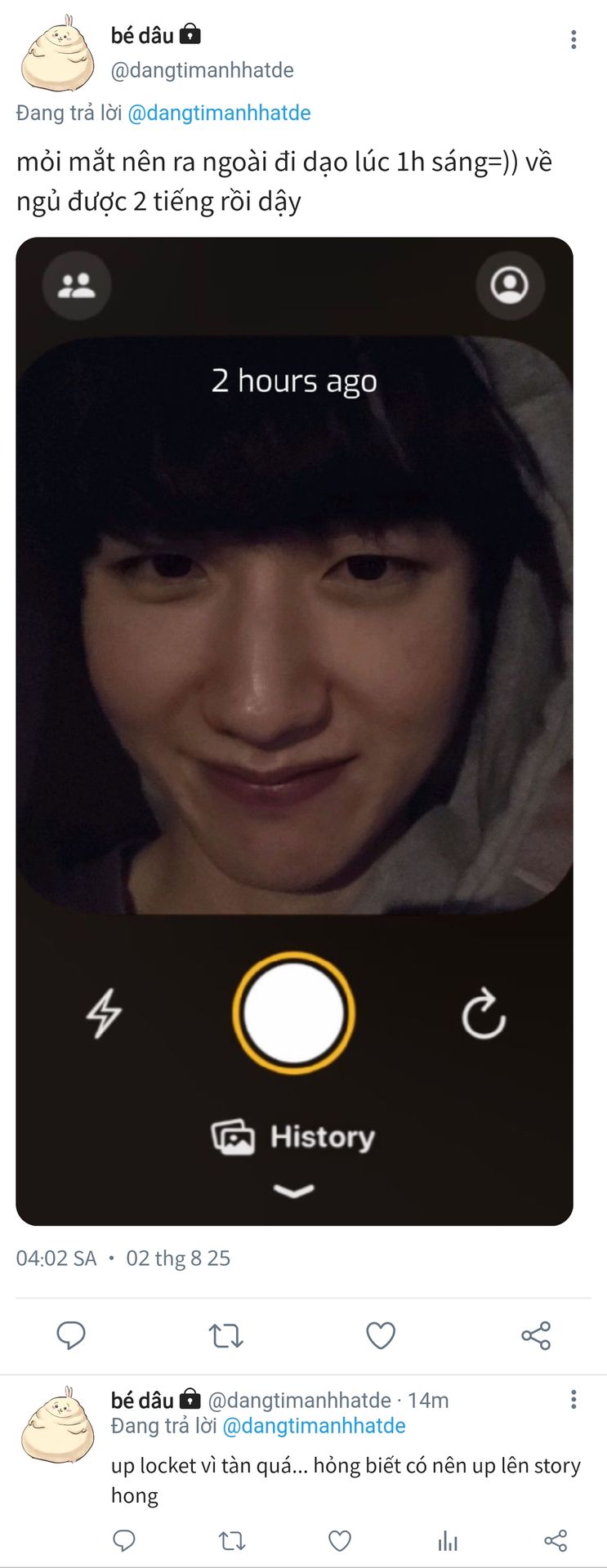Reply to the 'up locket' tweet

(124, 1540)
